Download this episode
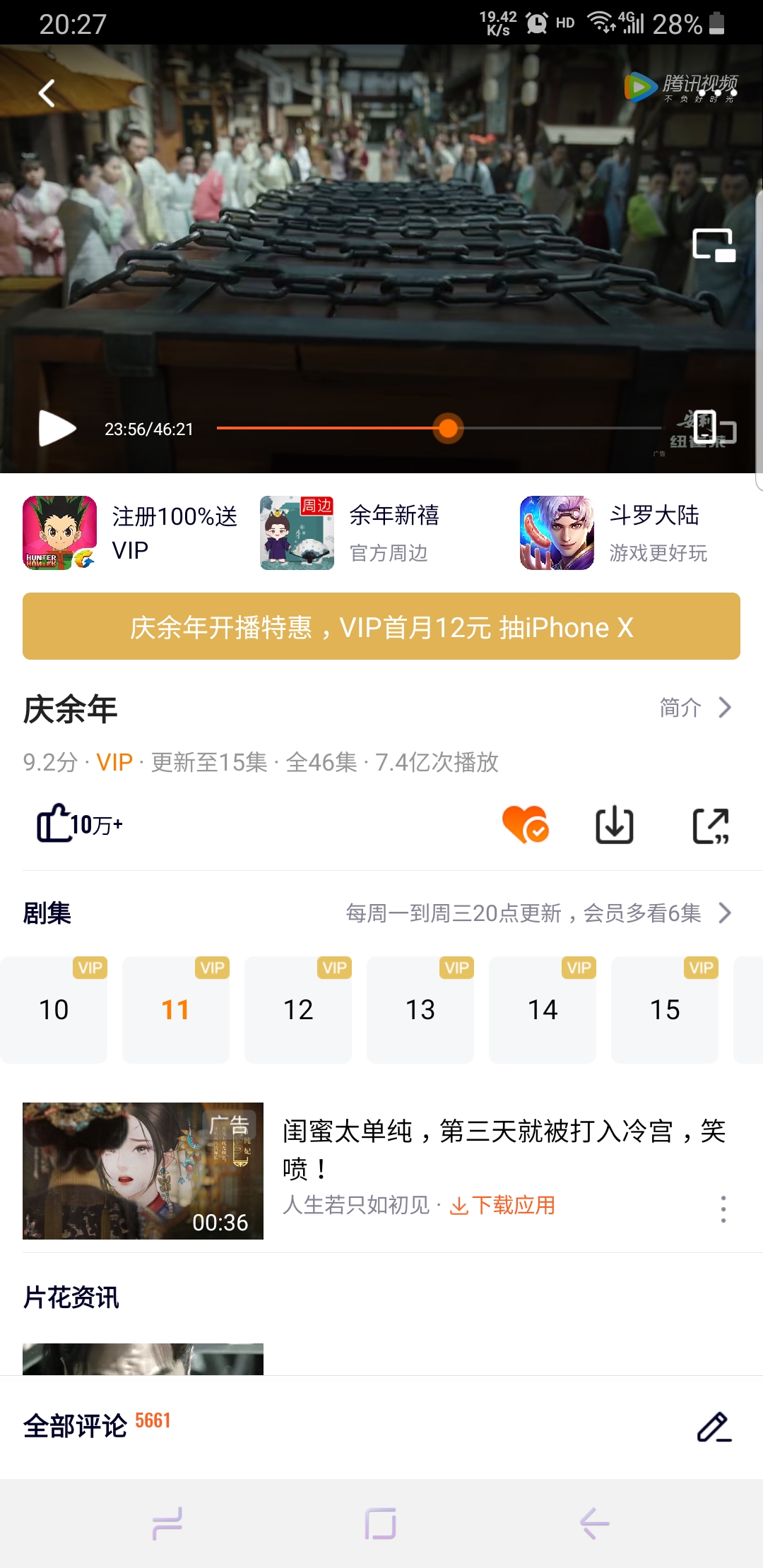The width and height of the screenshot is (763, 1568). click(615, 825)
